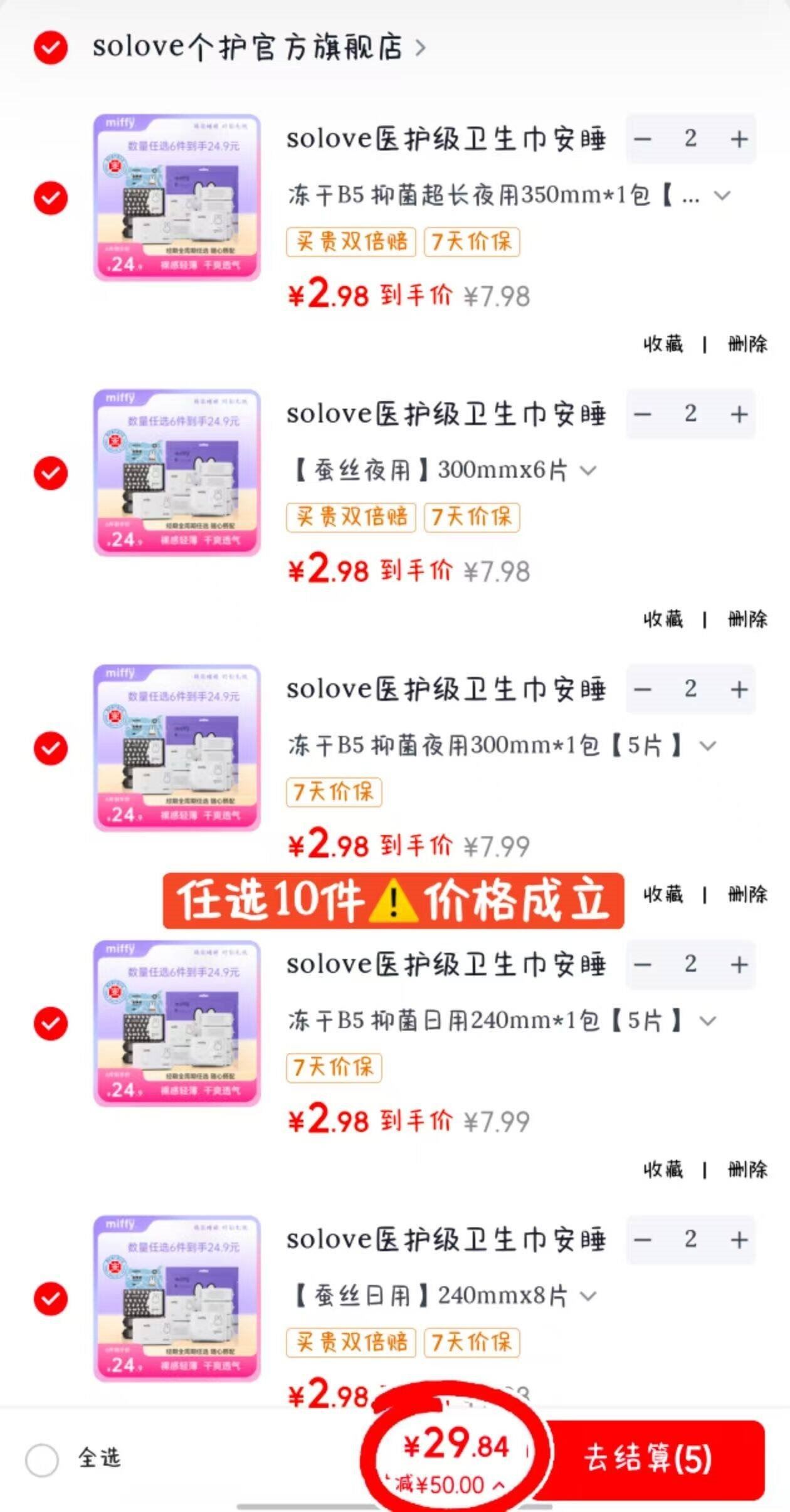Decrease quantity of the 蚕丝夜用 300mmx6片 item
790x1512 pixels.
click(643, 414)
